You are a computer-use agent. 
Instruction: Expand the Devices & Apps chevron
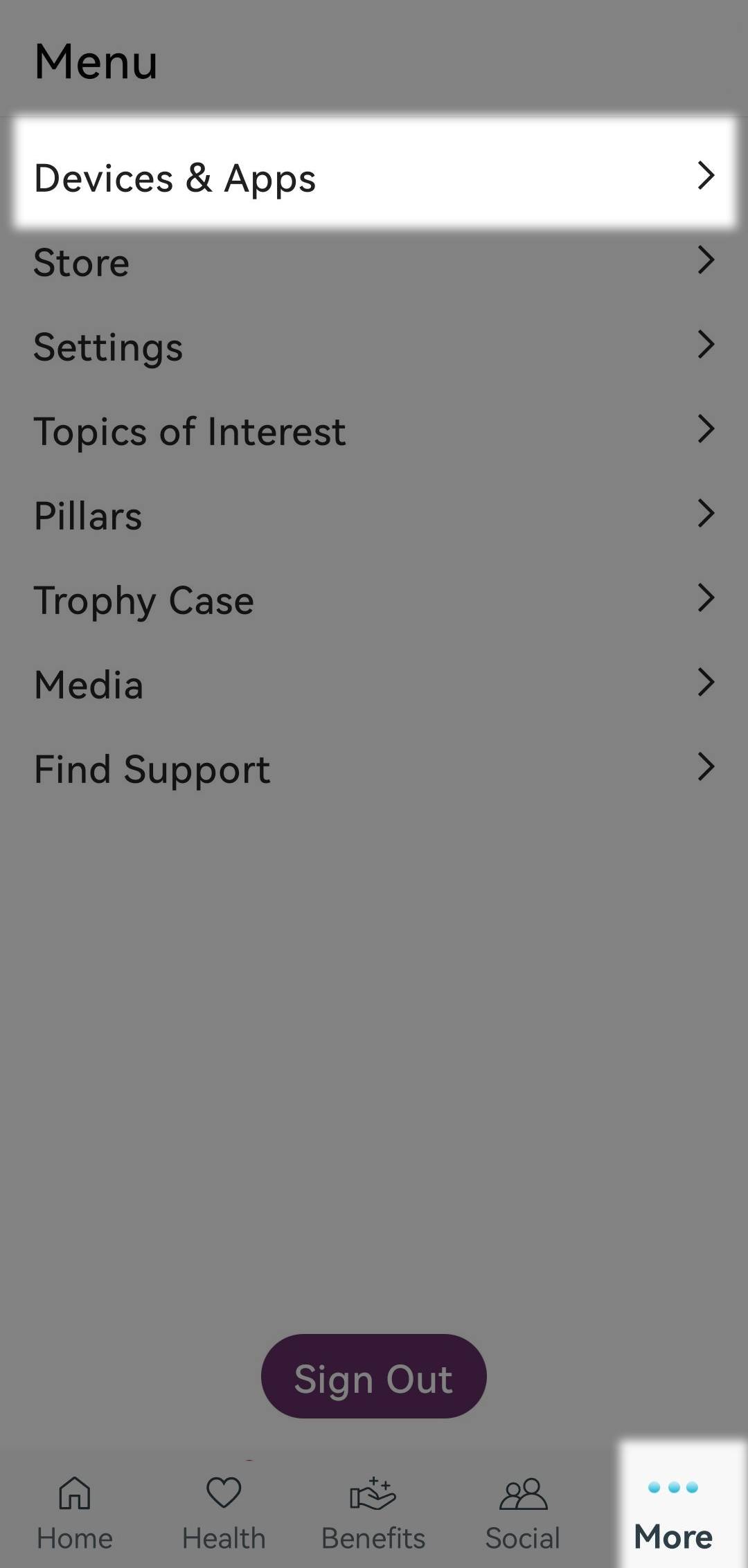click(x=707, y=177)
